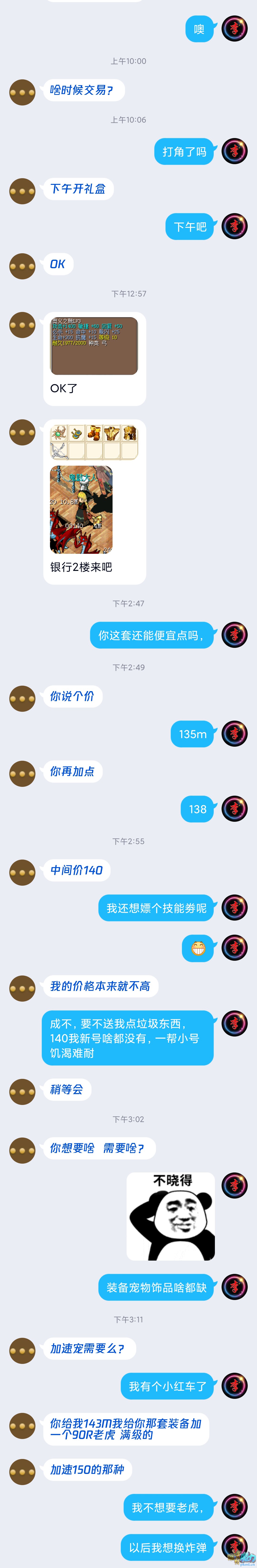Open the "不晓得" panda sticker

tap(171, 1216)
